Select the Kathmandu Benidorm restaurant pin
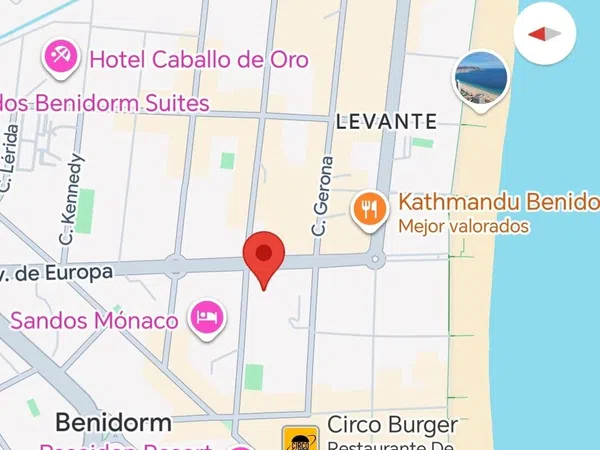The image size is (600, 450). tap(371, 209)
